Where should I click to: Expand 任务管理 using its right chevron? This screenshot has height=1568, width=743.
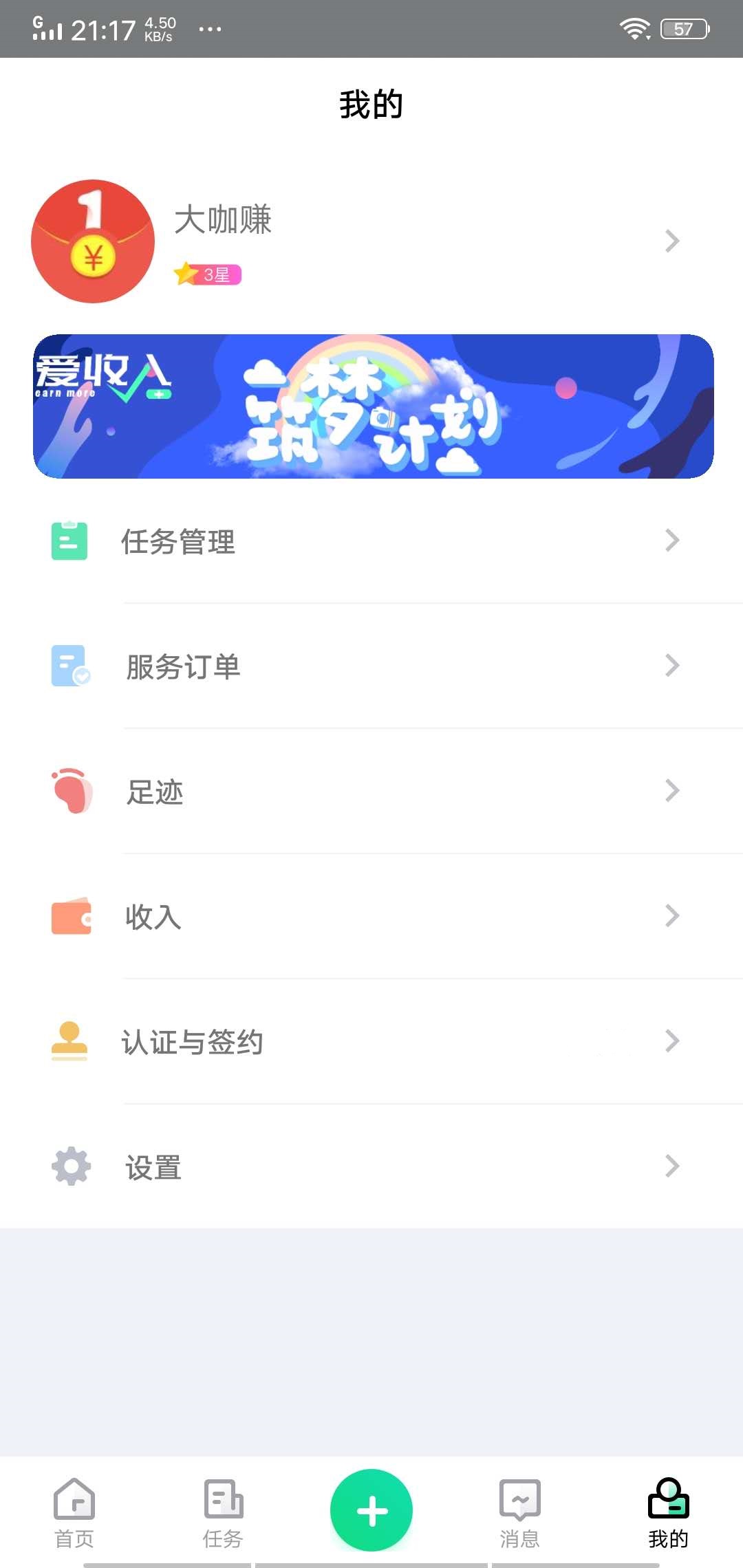[671, 542]
